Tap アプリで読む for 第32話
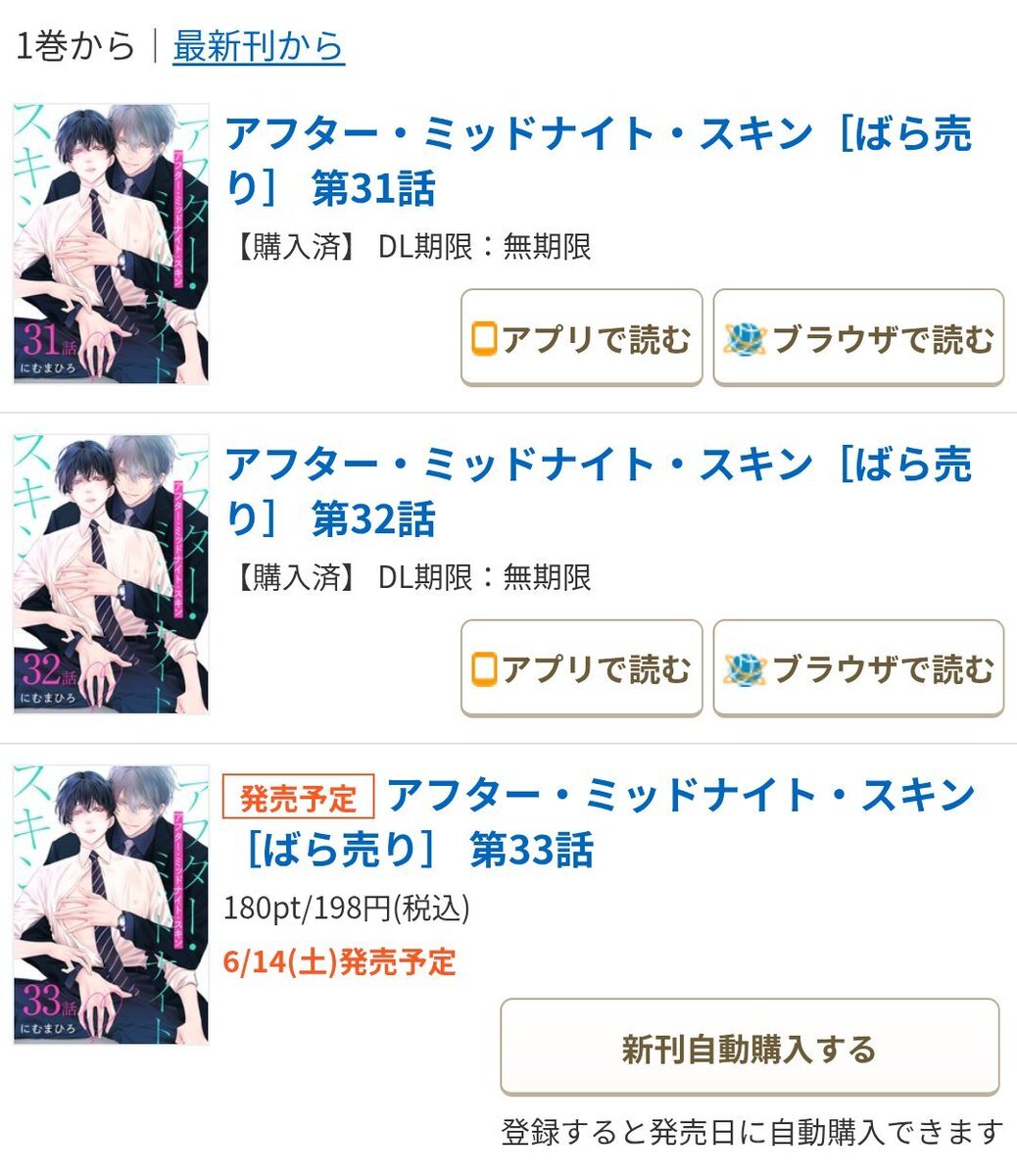The image size is (1017, 1176). coord(582,668)
